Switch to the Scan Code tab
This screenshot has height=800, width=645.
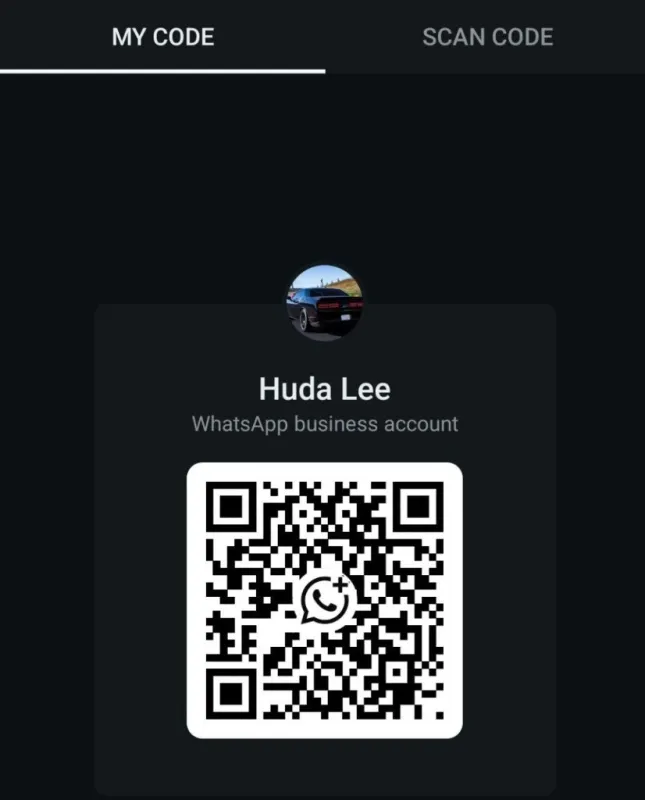click(487, 38)
